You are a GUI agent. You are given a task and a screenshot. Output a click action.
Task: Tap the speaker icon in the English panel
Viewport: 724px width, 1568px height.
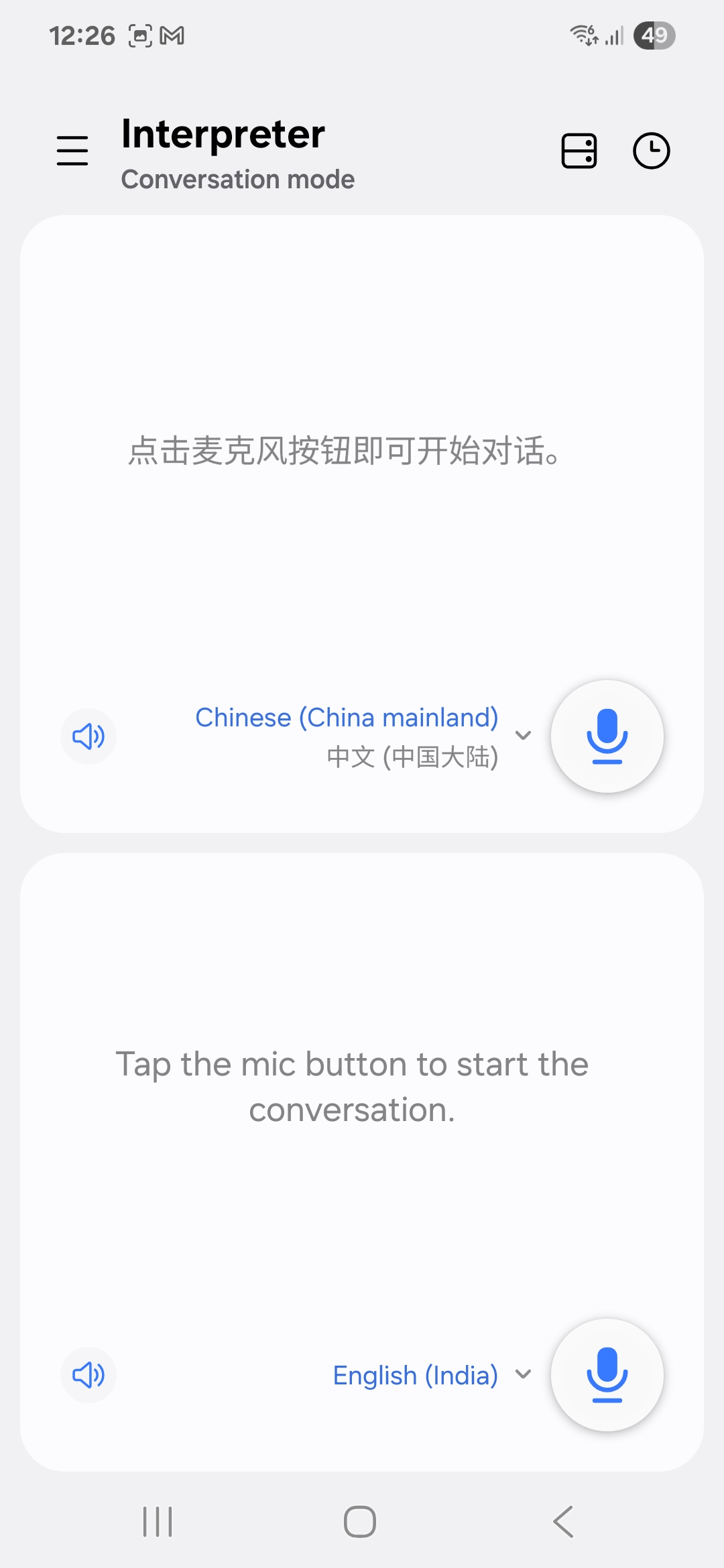point(88,1375)
